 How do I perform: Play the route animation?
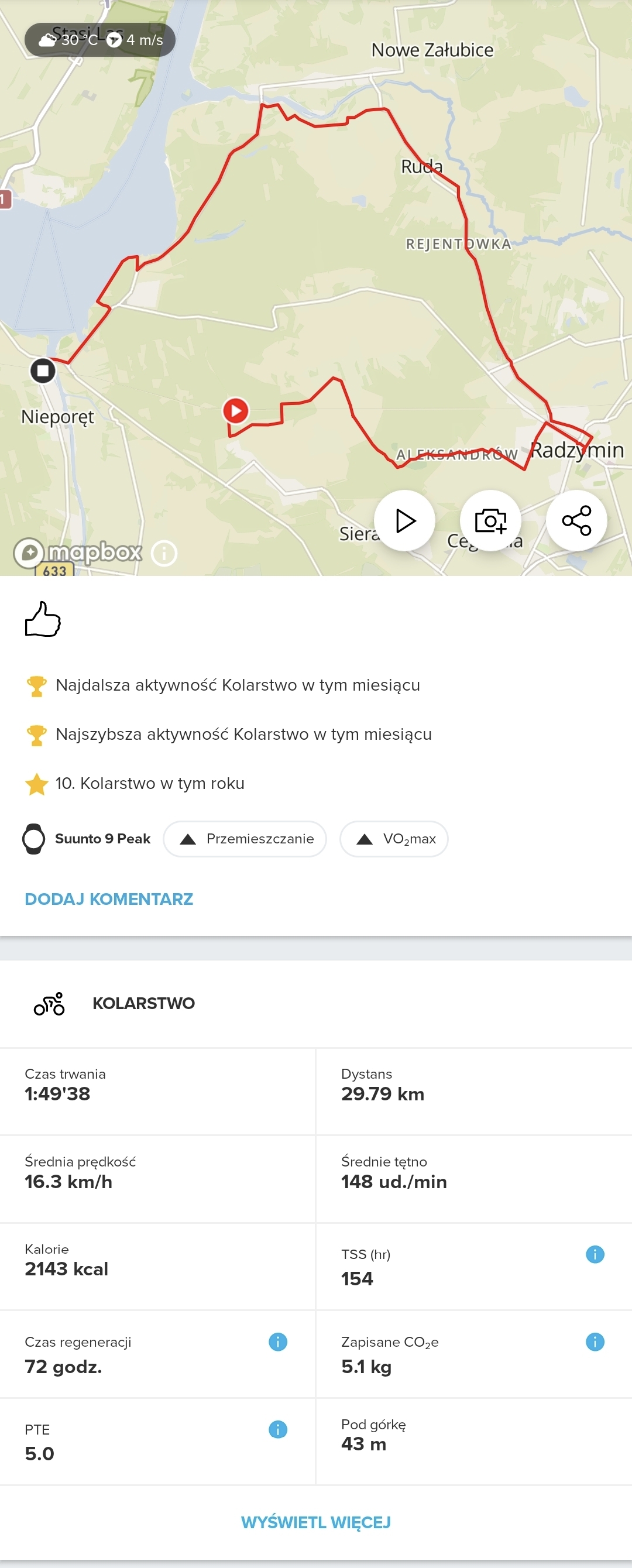point(404,520)
